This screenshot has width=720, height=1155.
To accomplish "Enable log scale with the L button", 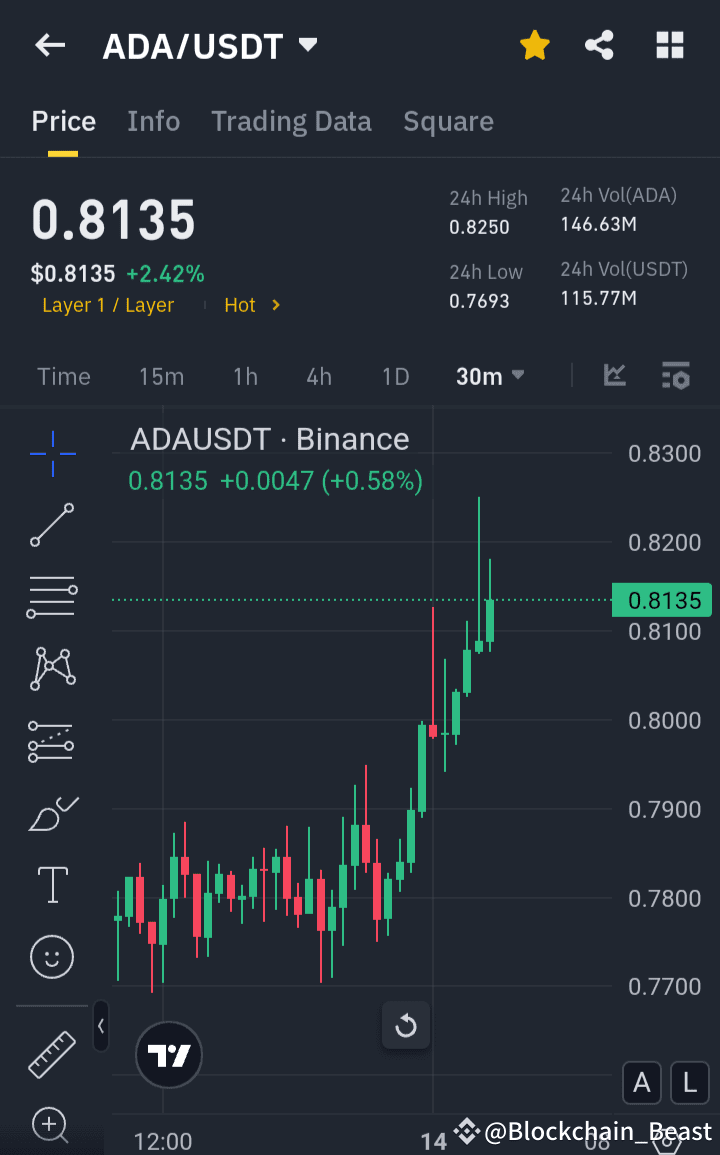I will [x=689, y=1083].
